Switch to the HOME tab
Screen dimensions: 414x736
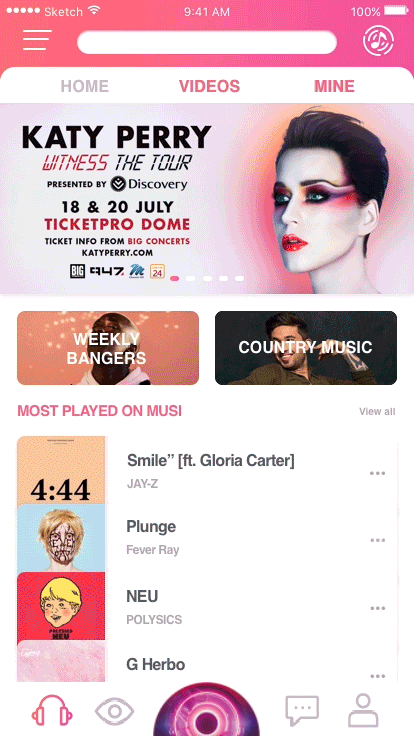pos(84,86)
